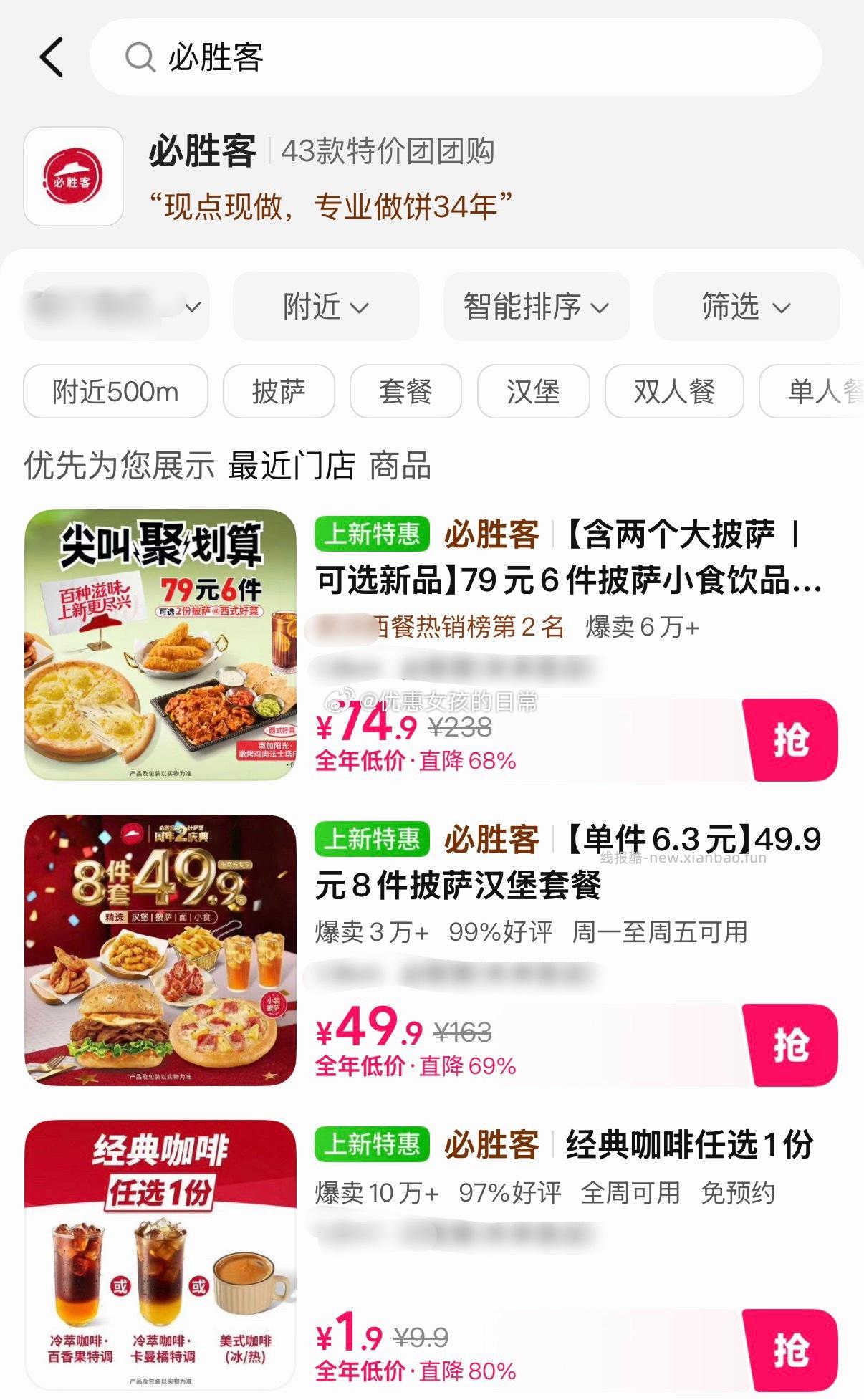Open the 43款特价团团购 link
Viewport: 864px width, 1400px height.
391,151
